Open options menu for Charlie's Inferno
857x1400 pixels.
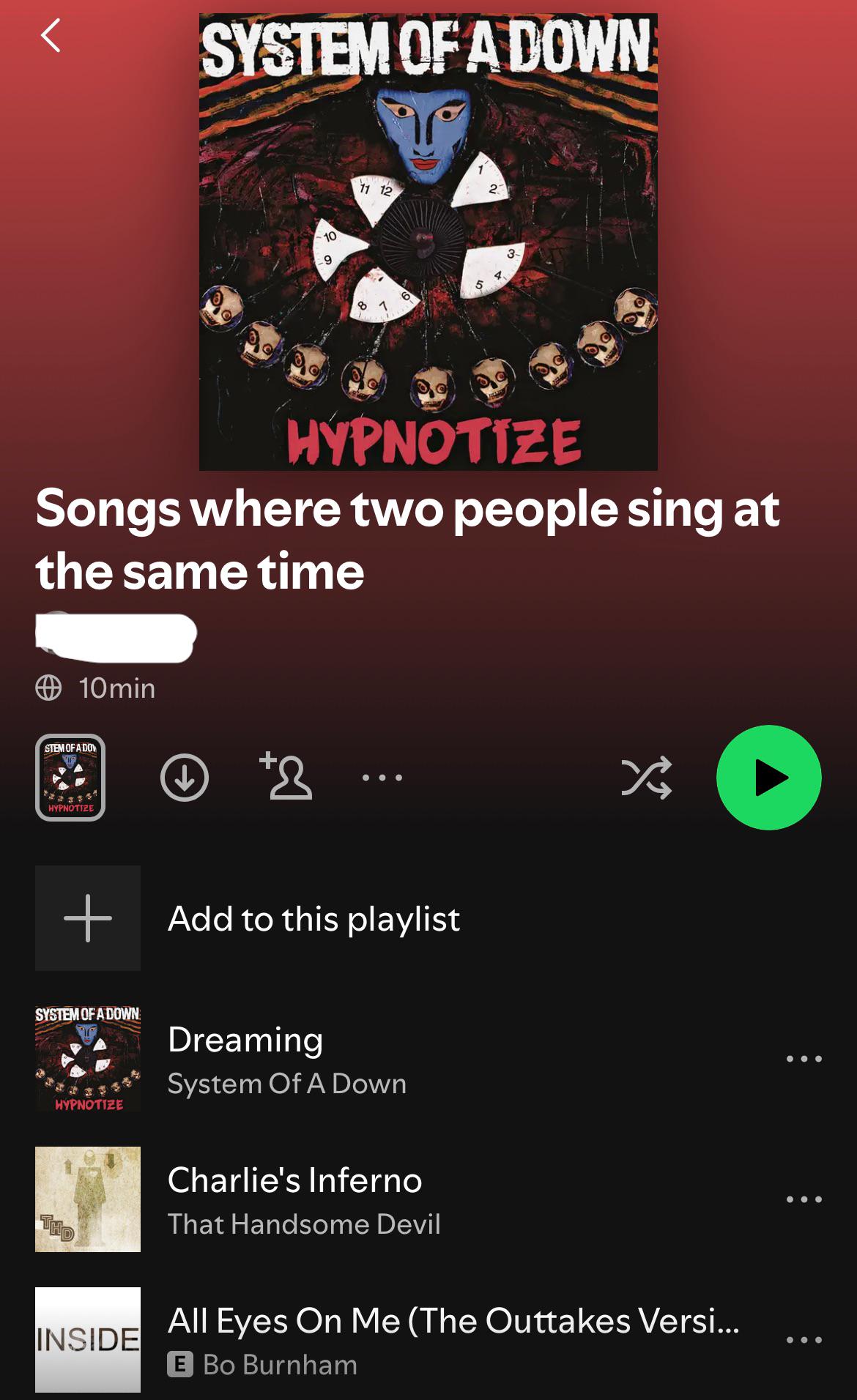pyautogui.click(x=803, y=1198)
